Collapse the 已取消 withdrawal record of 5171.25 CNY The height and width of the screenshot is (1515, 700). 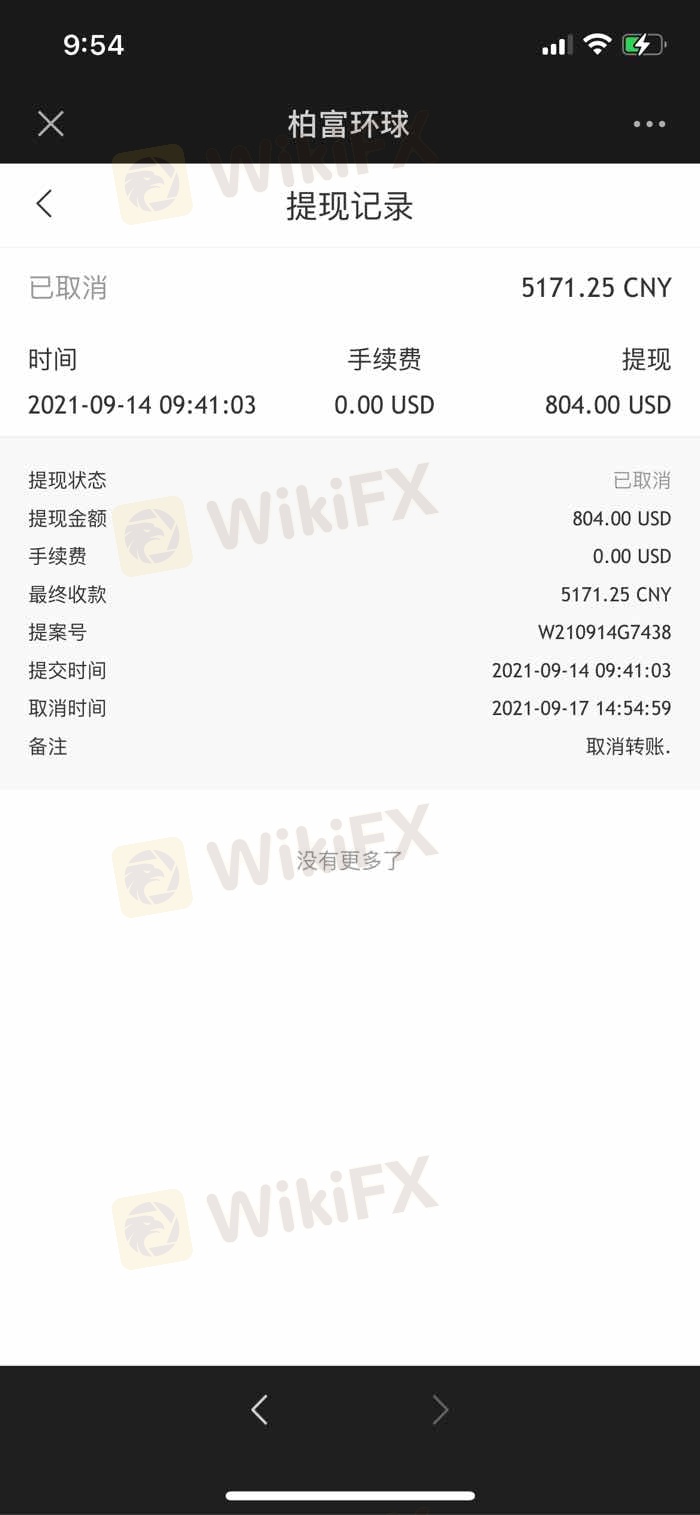point(350,342)
